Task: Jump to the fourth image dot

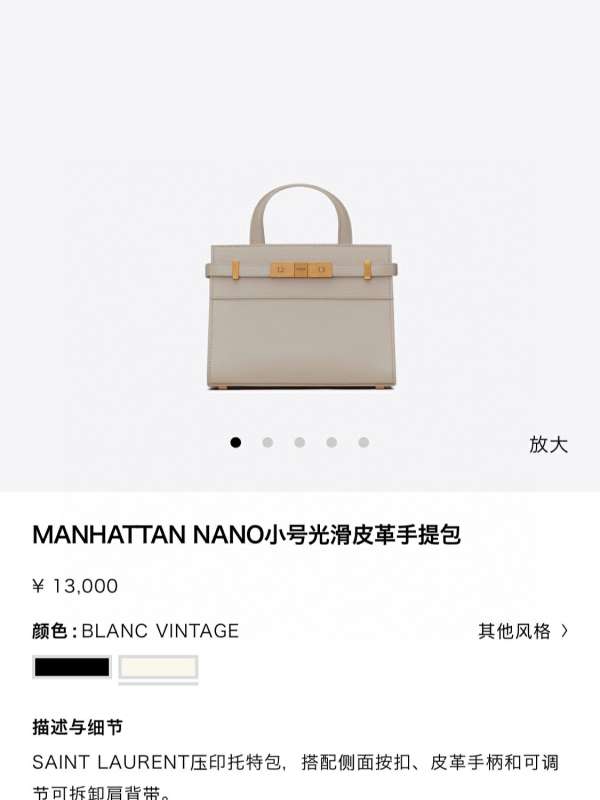Action: click(x=331, y=442)
